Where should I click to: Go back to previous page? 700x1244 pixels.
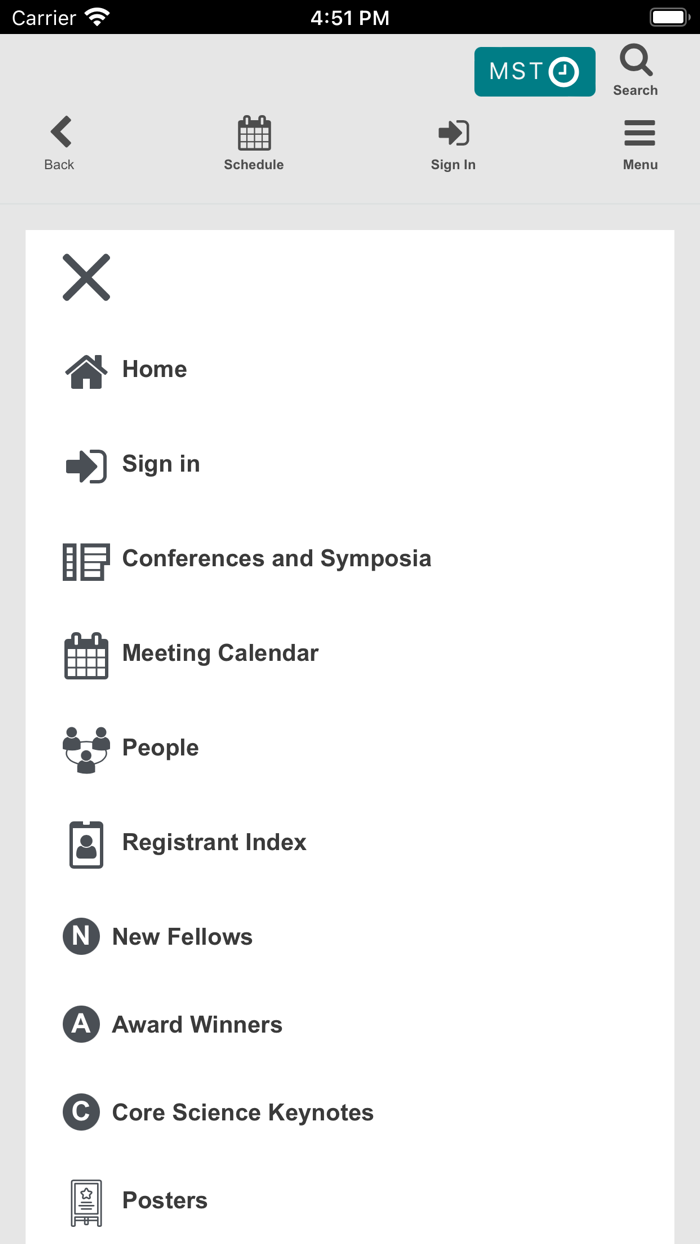tap(60, 144)
